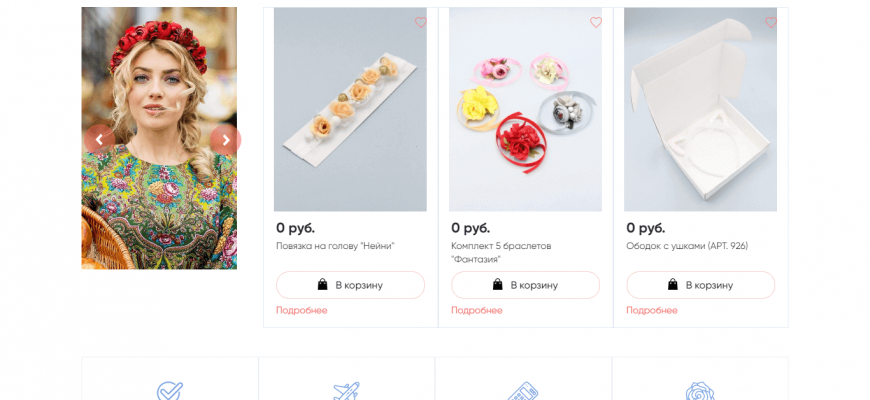This screenshot has height=400, width=870.
Task: Add "Фантазия" bracelet set to favorites
Action: click(596, 22)
